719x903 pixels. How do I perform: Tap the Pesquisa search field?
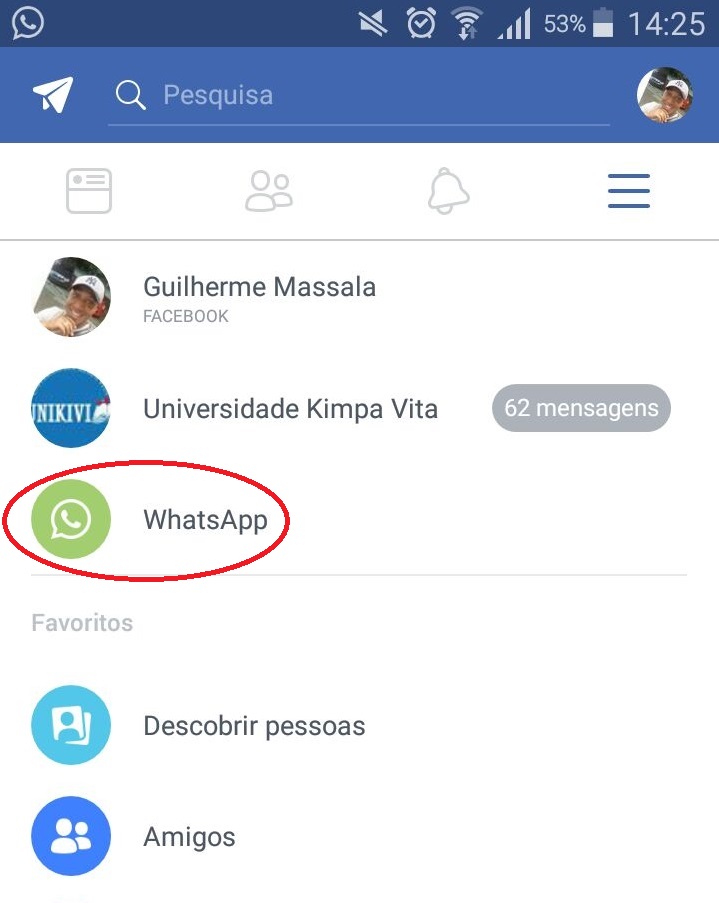click(x=358, y=96)
